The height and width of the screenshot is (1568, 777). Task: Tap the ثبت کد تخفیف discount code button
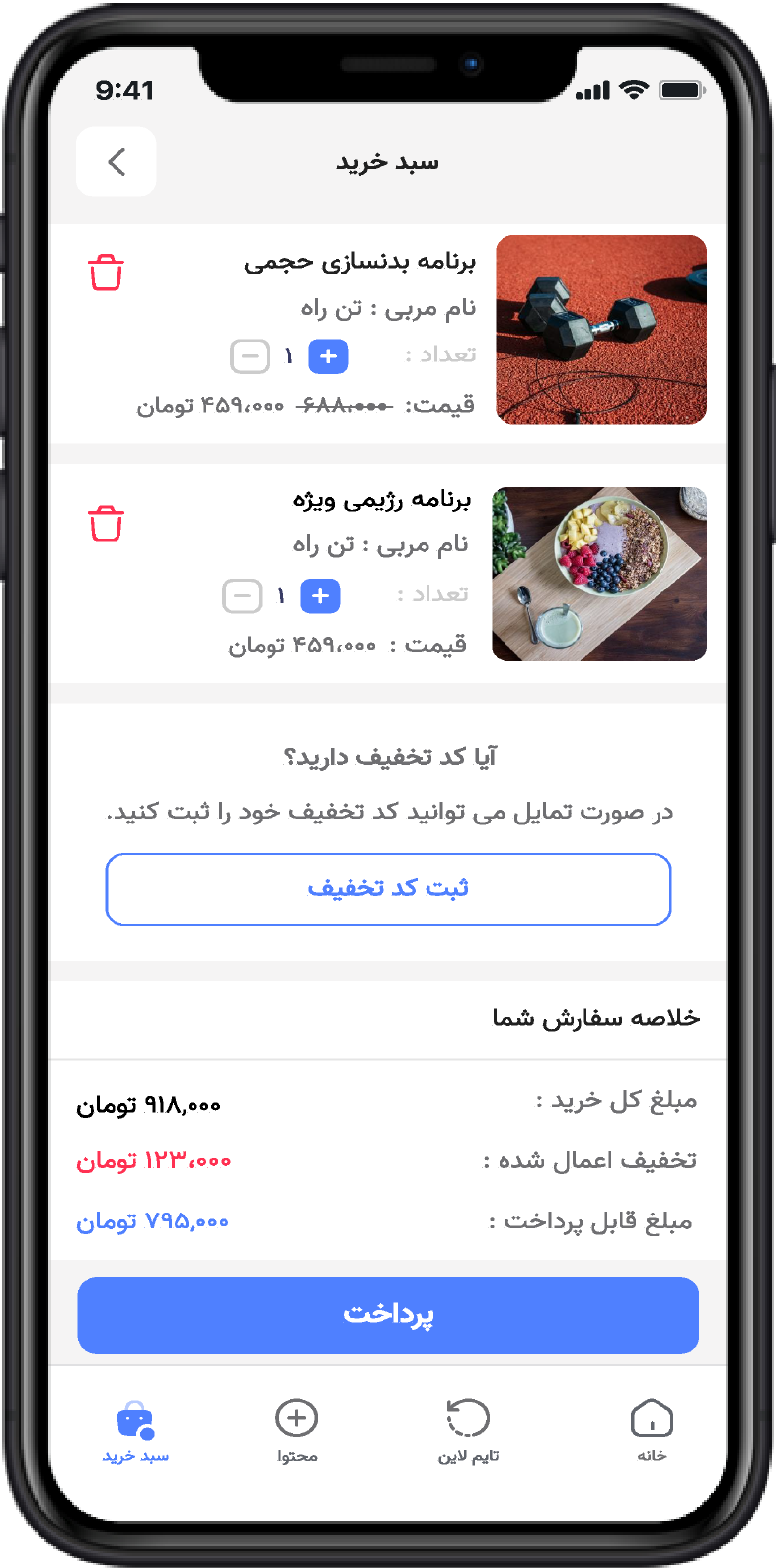coord(388,889)
